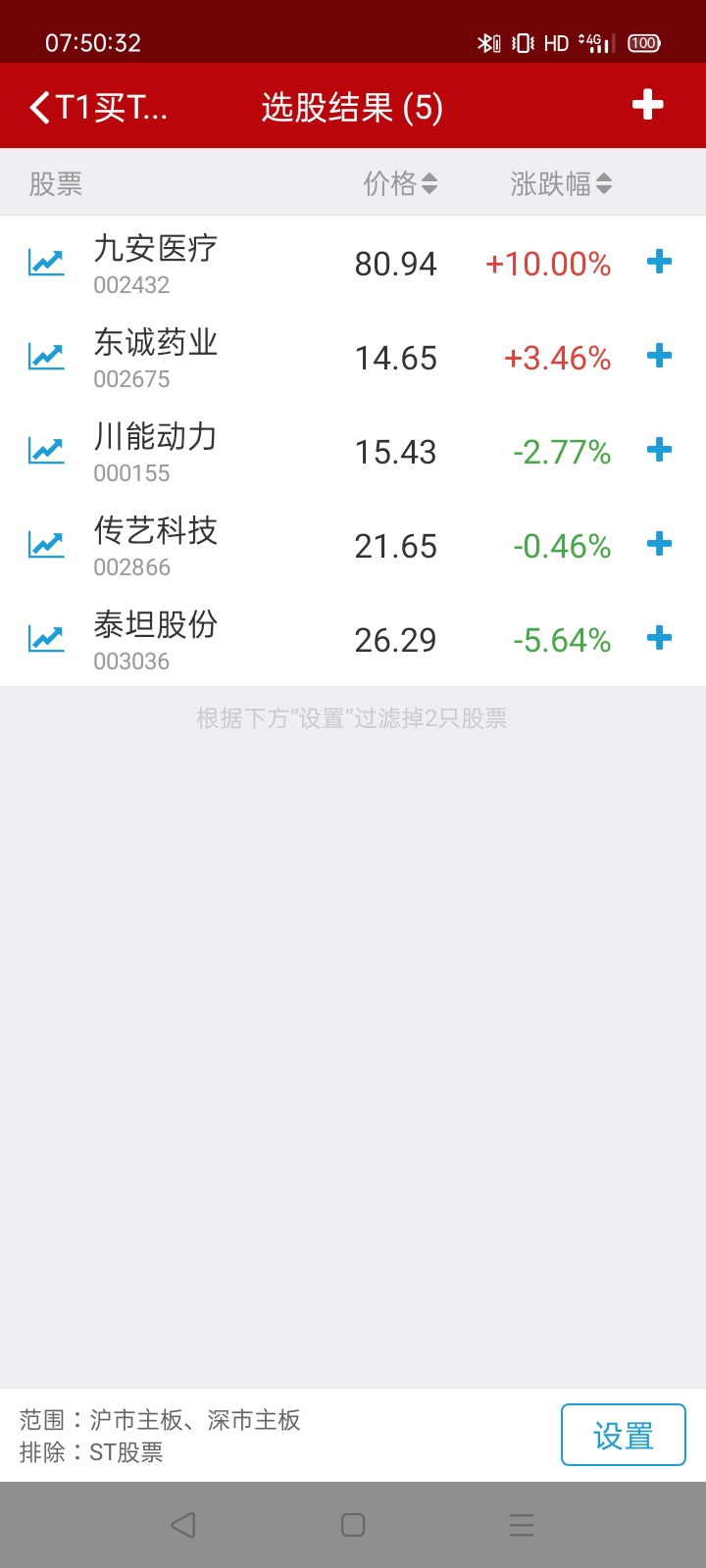Tap the system back button
The image size is (706, 1568).
(183, 1525)
